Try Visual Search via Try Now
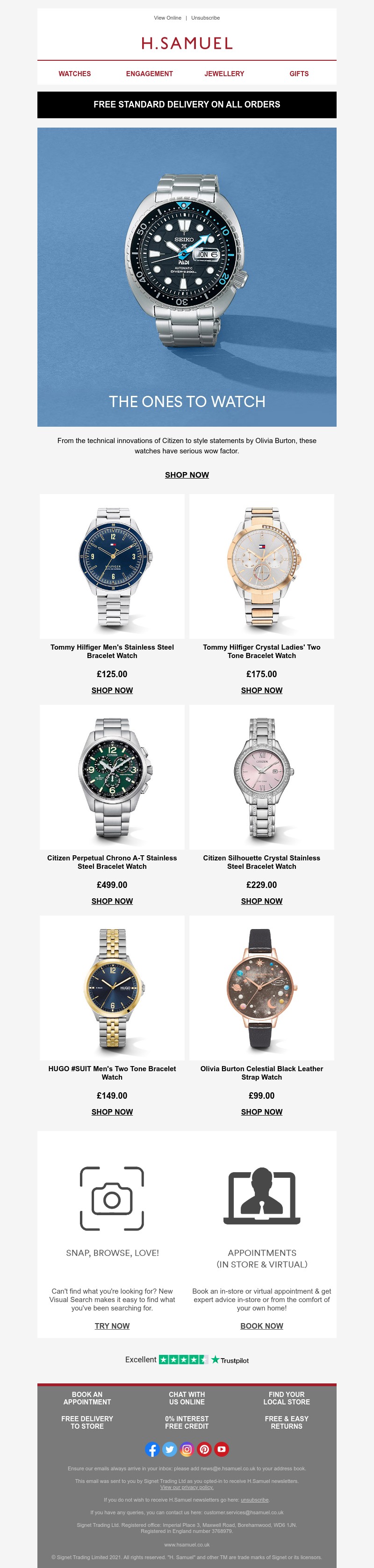The height and width of the screenshot is (1568, 374). coord(112,1326)
